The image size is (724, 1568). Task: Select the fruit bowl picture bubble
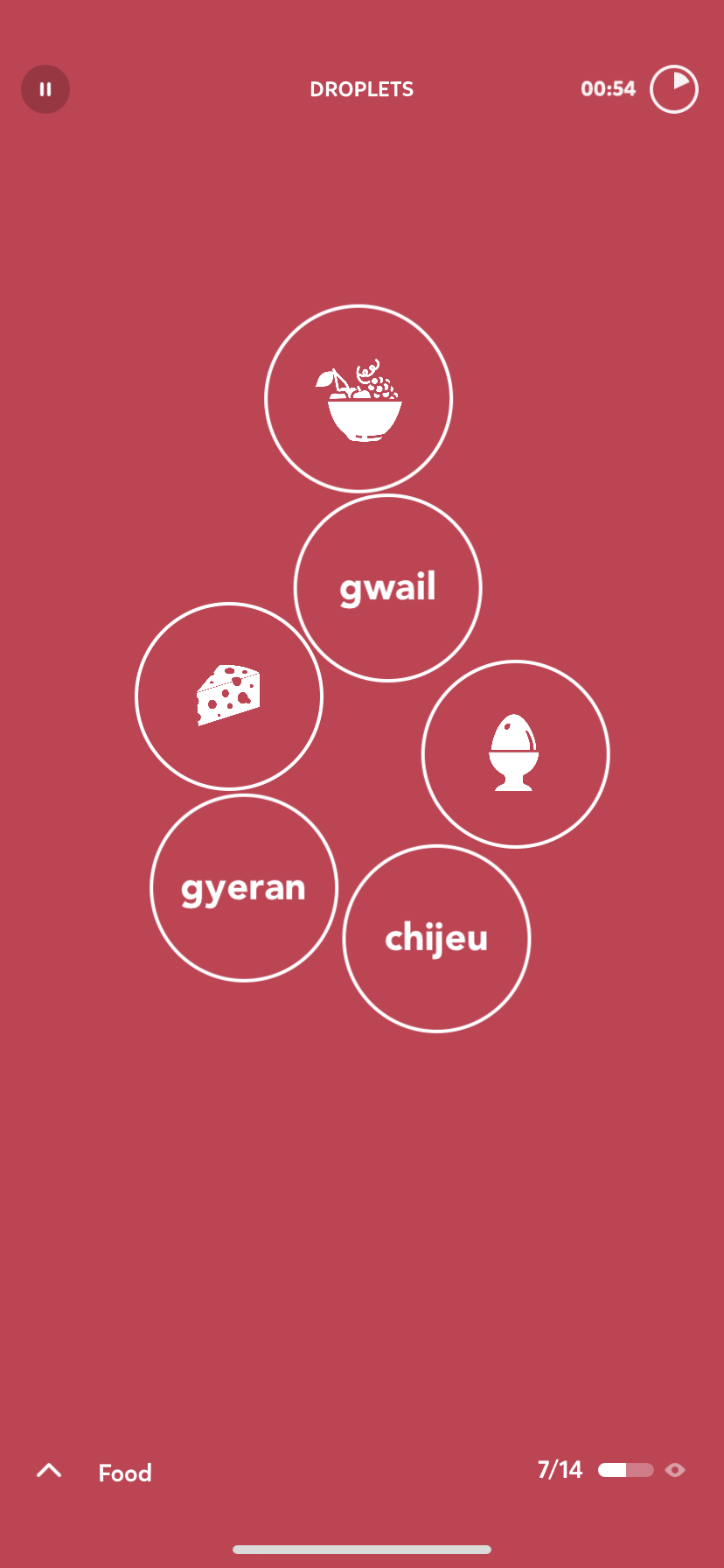(359, 399)
